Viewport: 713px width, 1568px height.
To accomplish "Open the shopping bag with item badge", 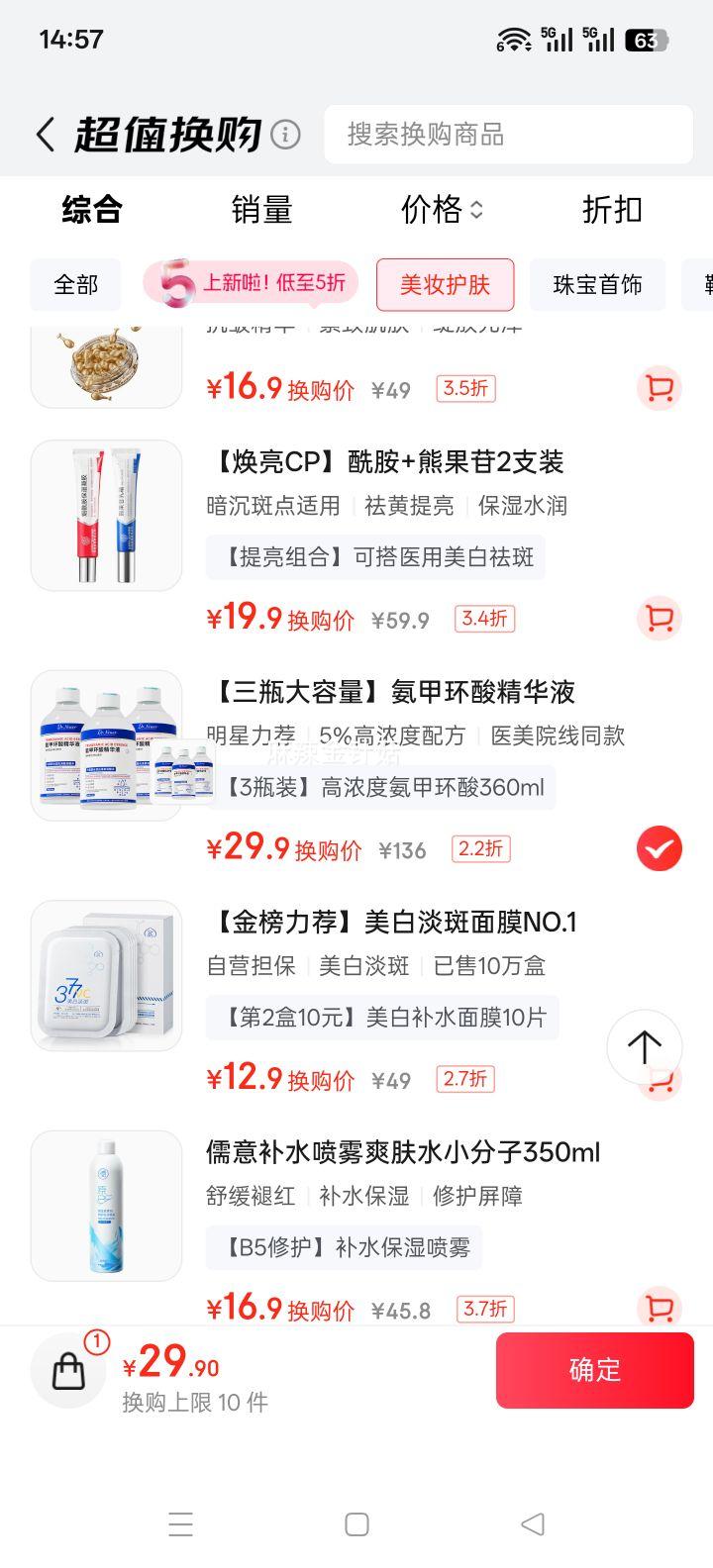I will point(67,1370).
